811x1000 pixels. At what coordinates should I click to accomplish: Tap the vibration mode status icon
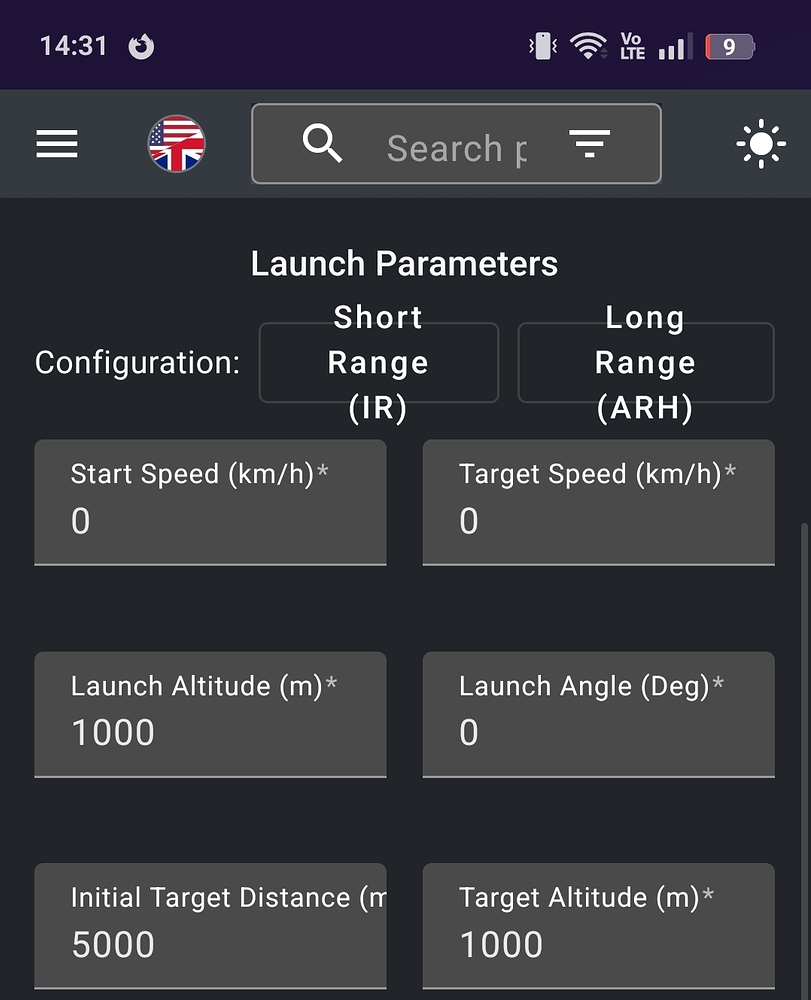(x=542, y=44)
